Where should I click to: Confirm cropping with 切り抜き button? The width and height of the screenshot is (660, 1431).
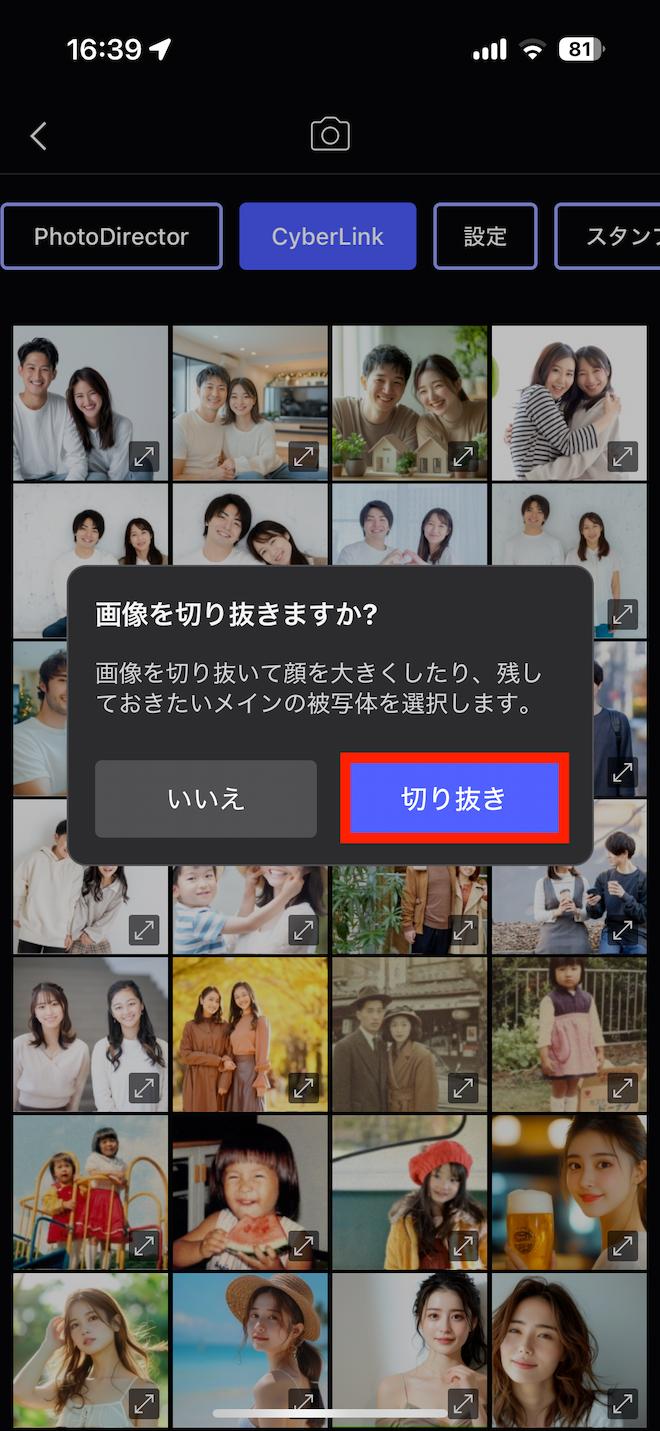point(454,798)
